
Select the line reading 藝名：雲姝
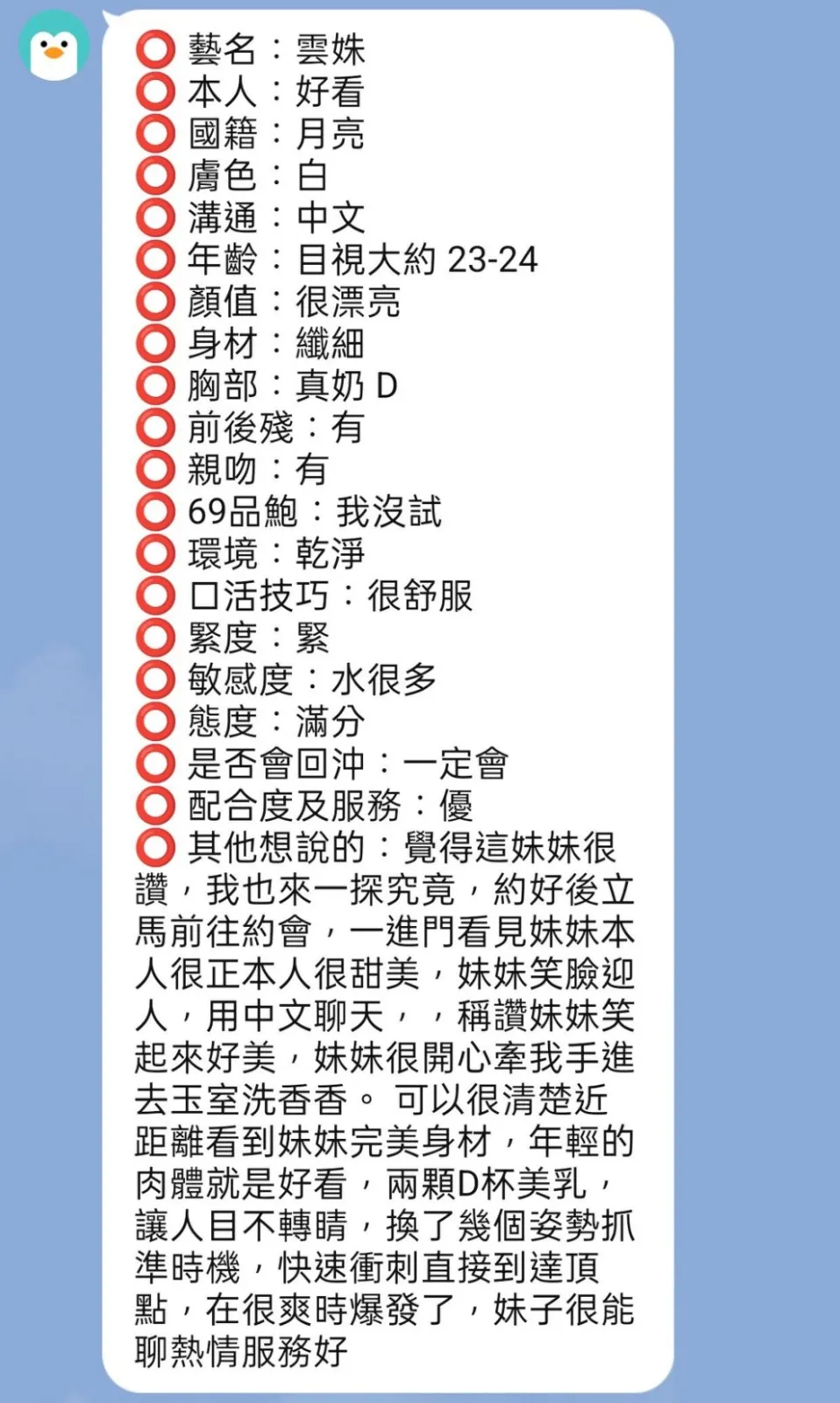pos(276,50)
